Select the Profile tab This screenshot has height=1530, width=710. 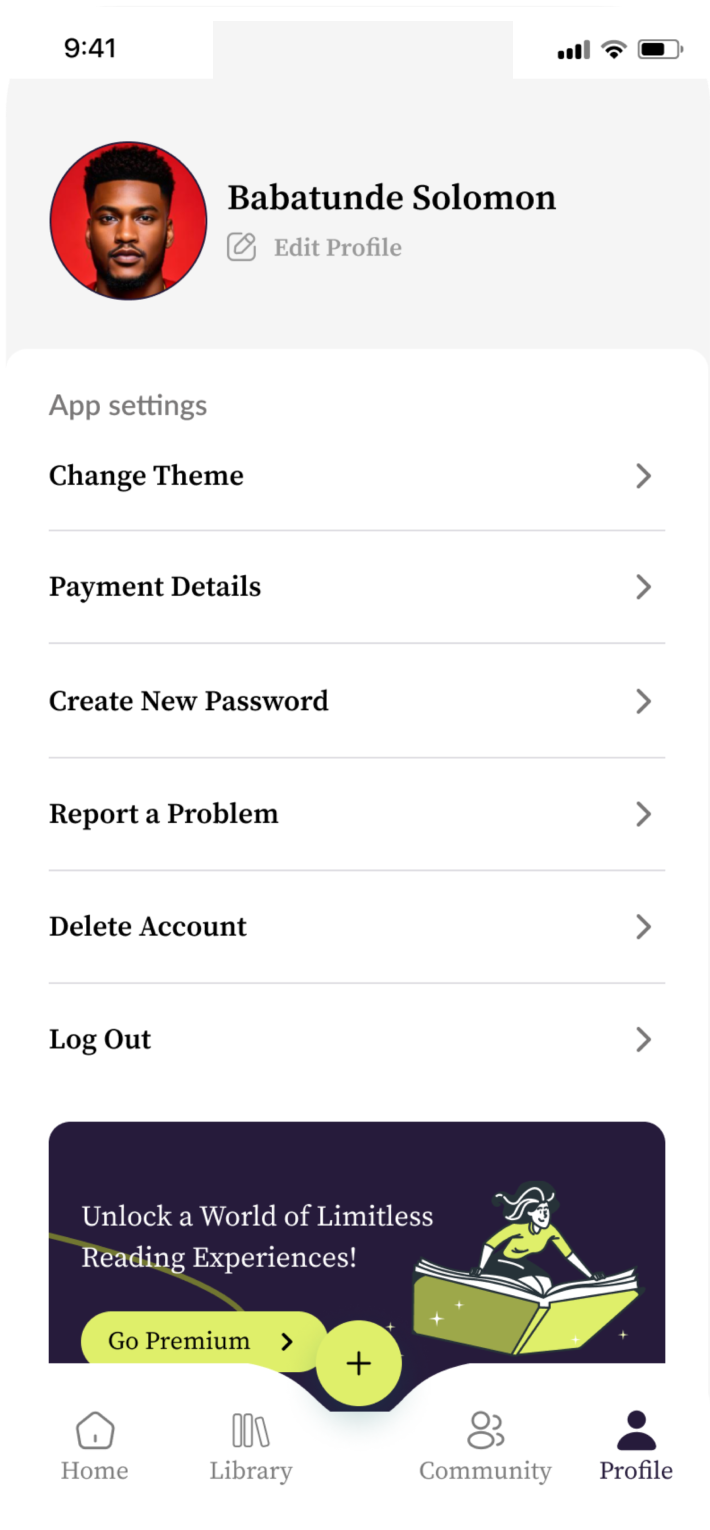636,1446
